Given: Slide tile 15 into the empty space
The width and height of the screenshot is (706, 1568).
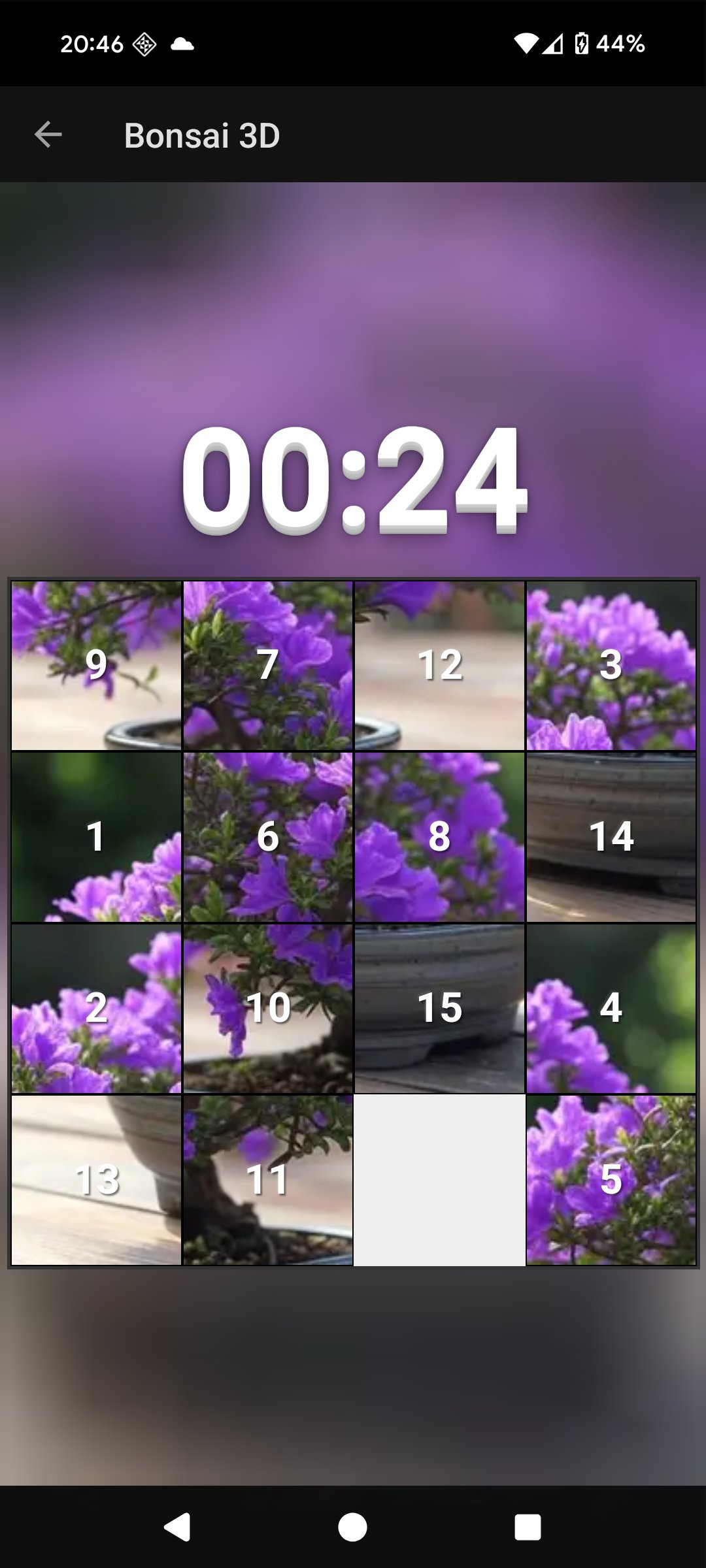Looking at the screenshot, I should pyautogui.click(x=439, y=1008).
